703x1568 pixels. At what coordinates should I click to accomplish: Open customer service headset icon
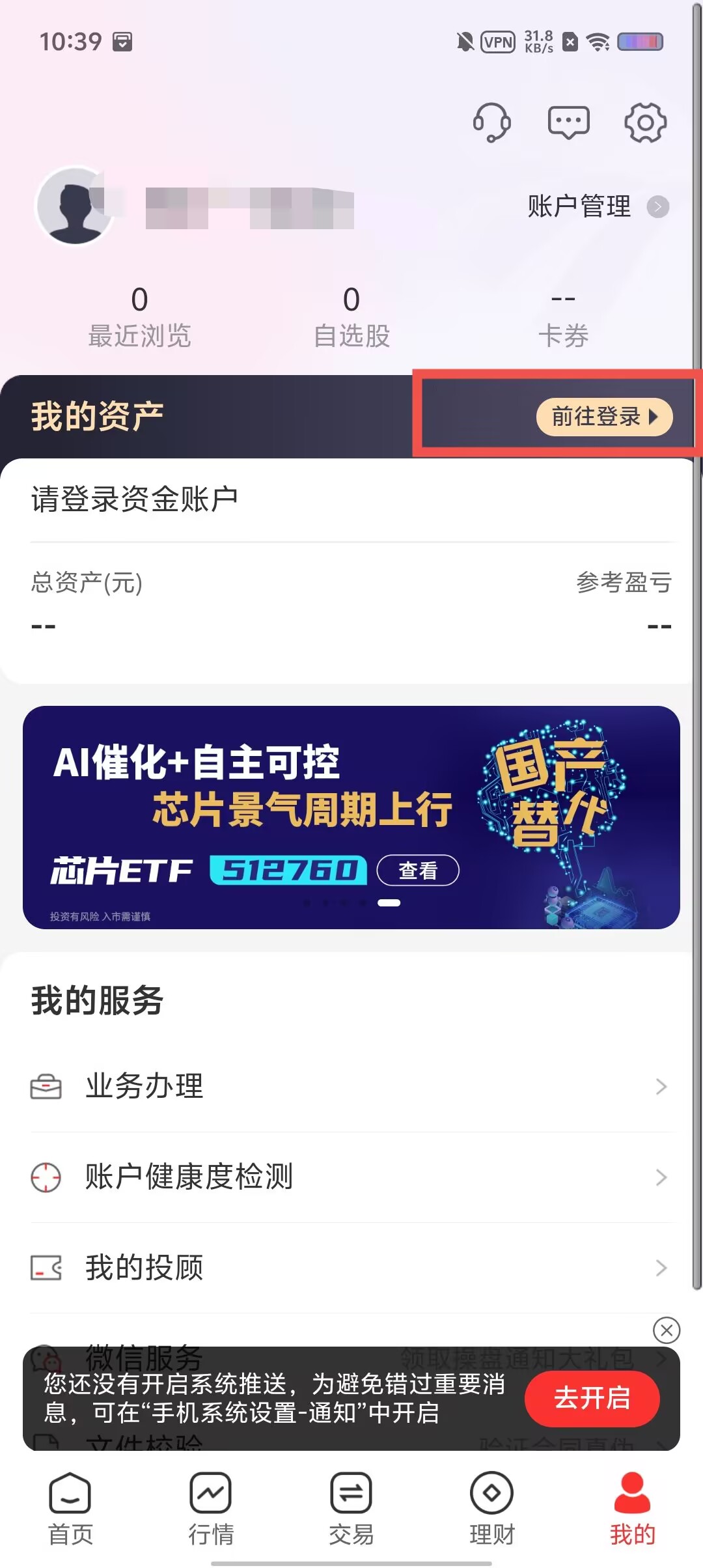pos(491,122)
